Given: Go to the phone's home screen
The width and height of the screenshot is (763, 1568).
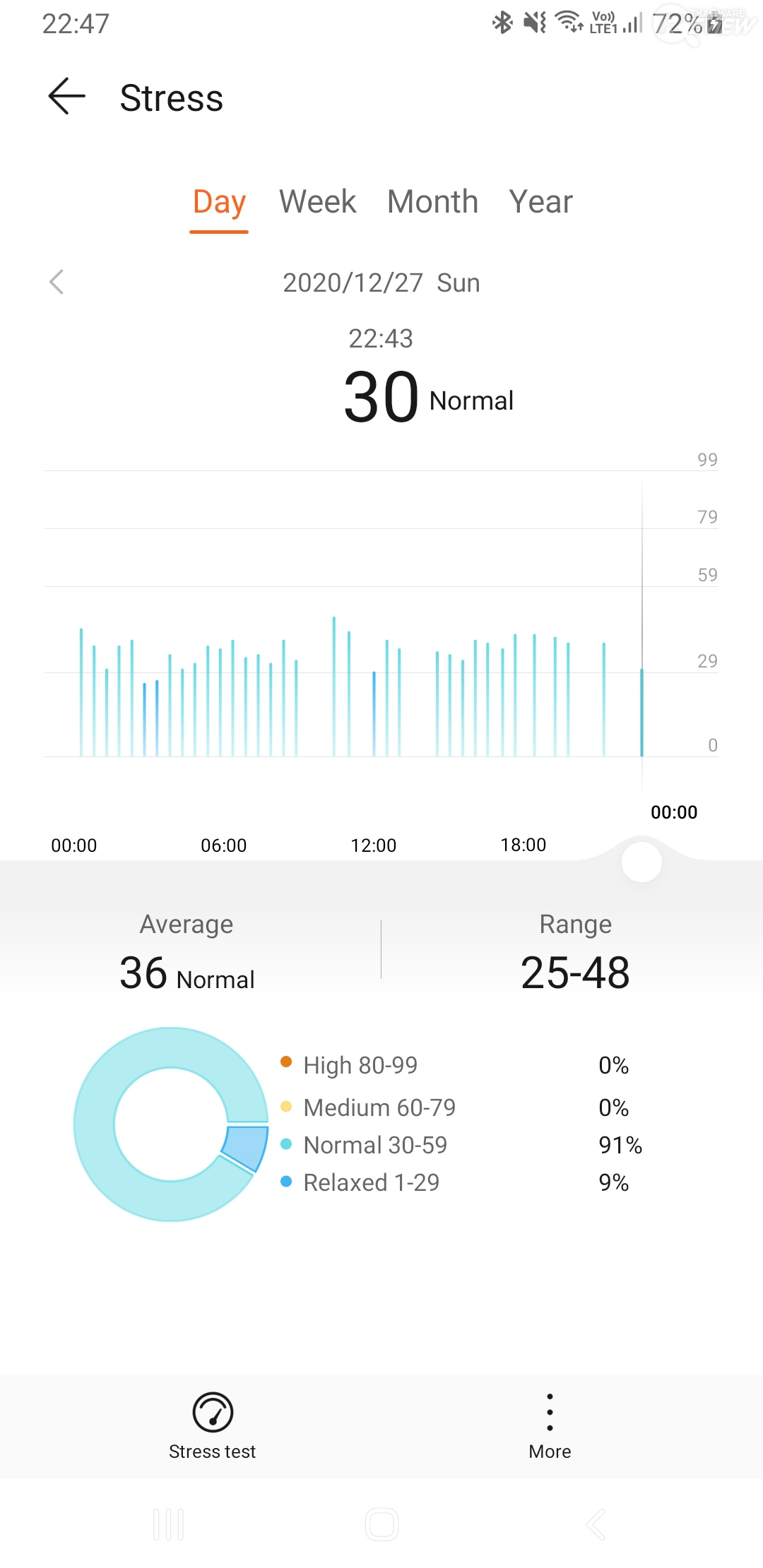Looking at the screenshot, I should [x=381, y=1524].
